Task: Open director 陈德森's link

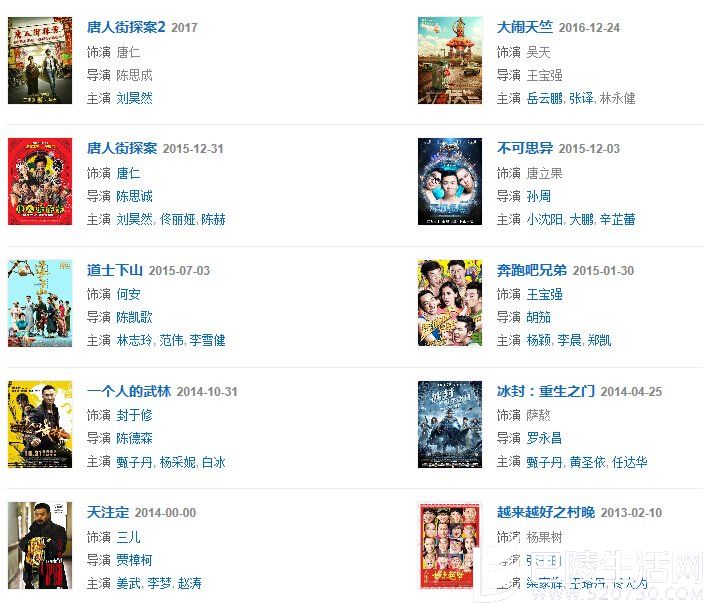Action: [134, 438]
